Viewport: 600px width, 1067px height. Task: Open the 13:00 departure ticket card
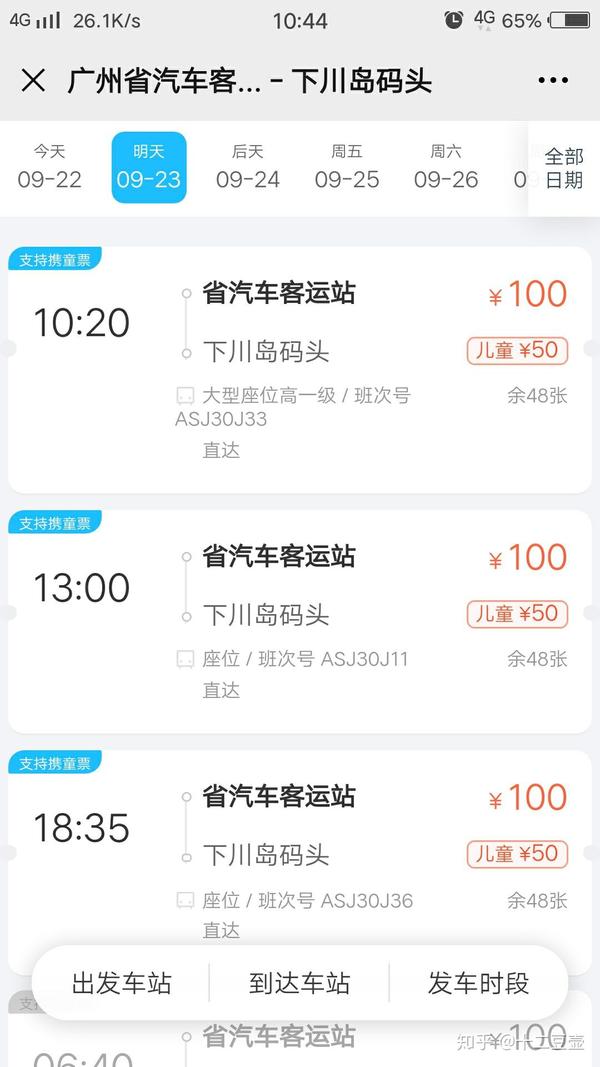tap(300, 622)
